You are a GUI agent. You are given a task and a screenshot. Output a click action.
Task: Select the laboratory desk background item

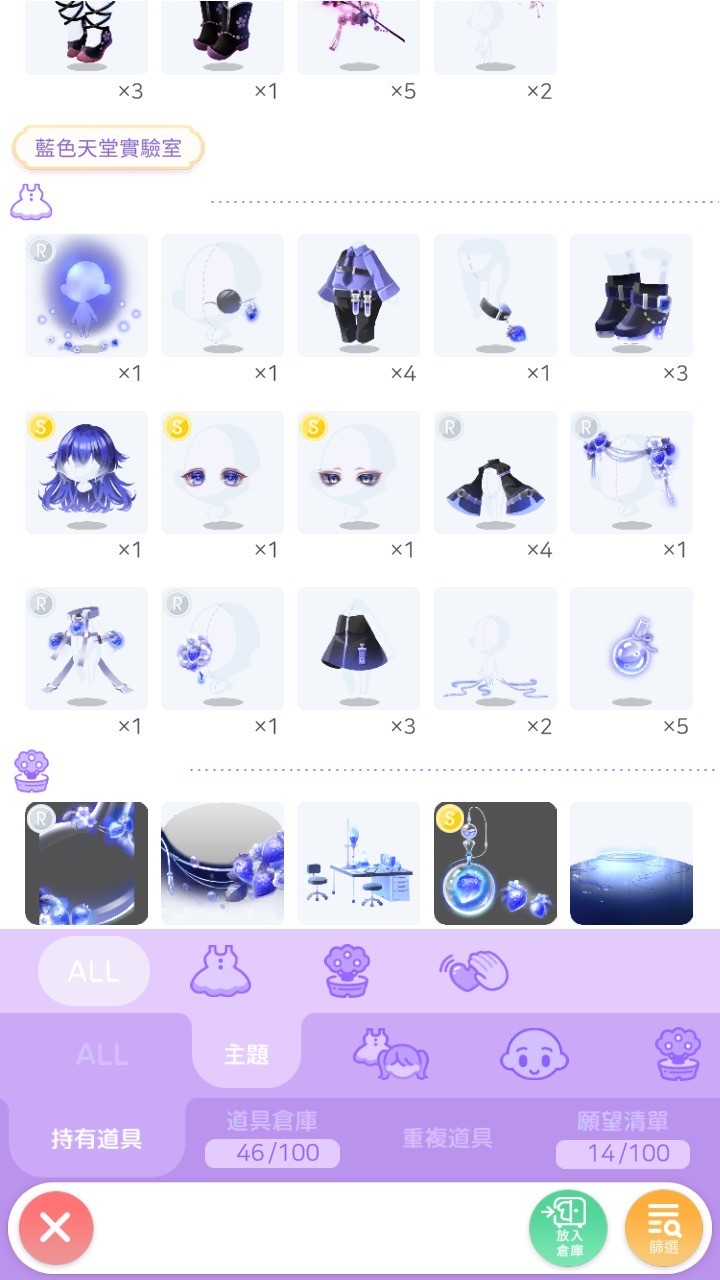(358, 863)
